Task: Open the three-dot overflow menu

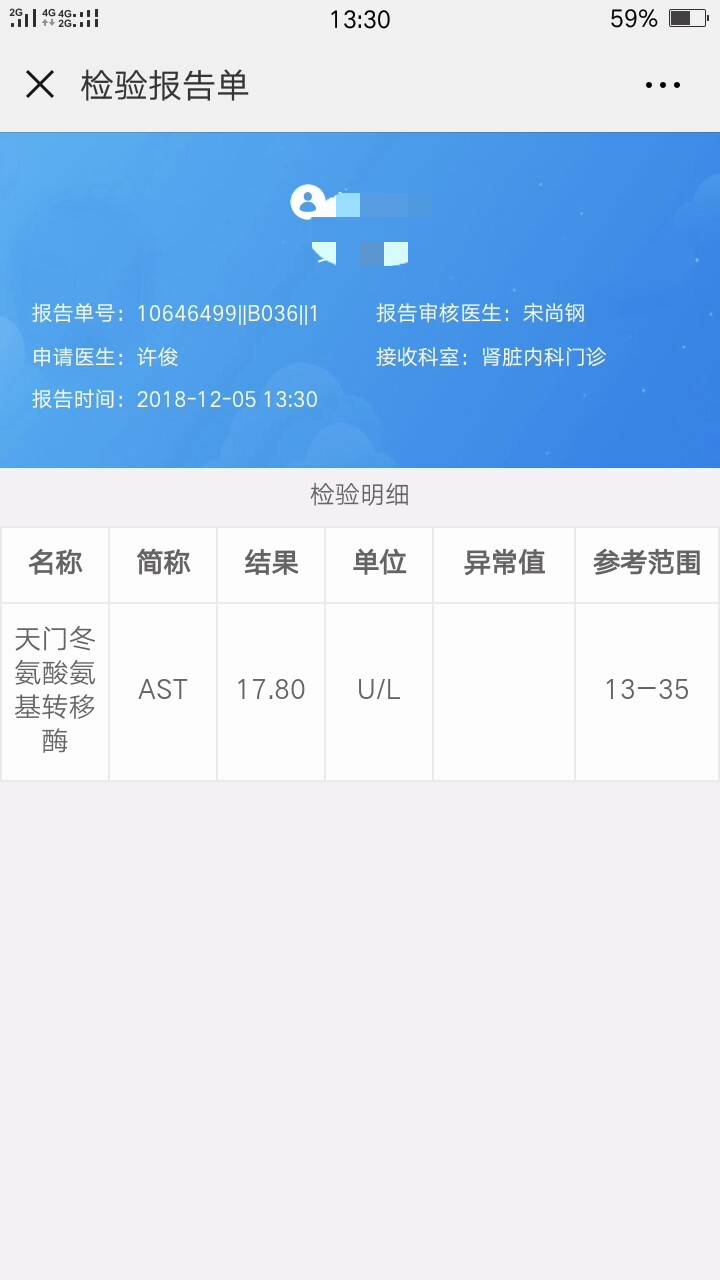Action: (x=662, y=86)
